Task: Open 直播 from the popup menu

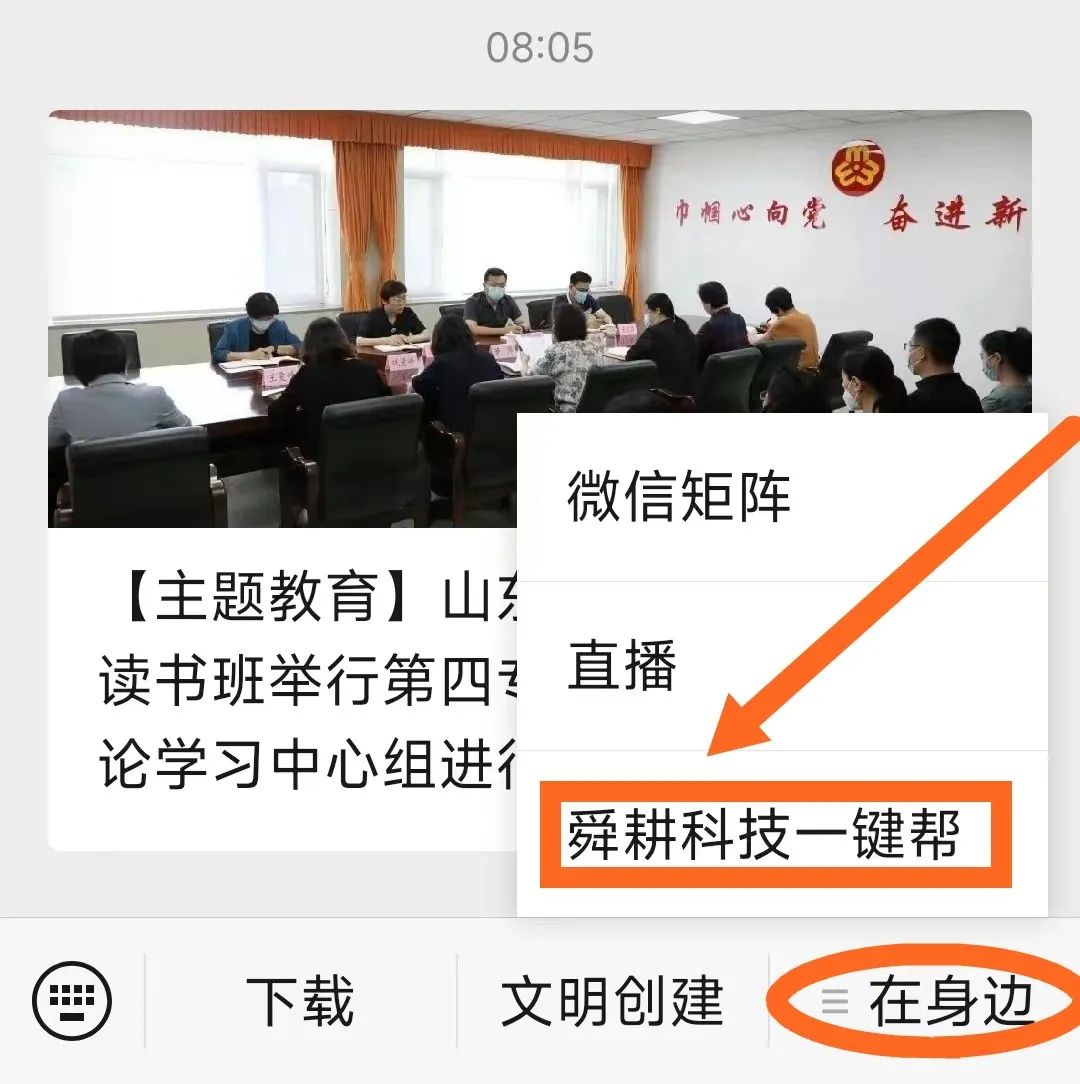Action: tap(622, 666)
